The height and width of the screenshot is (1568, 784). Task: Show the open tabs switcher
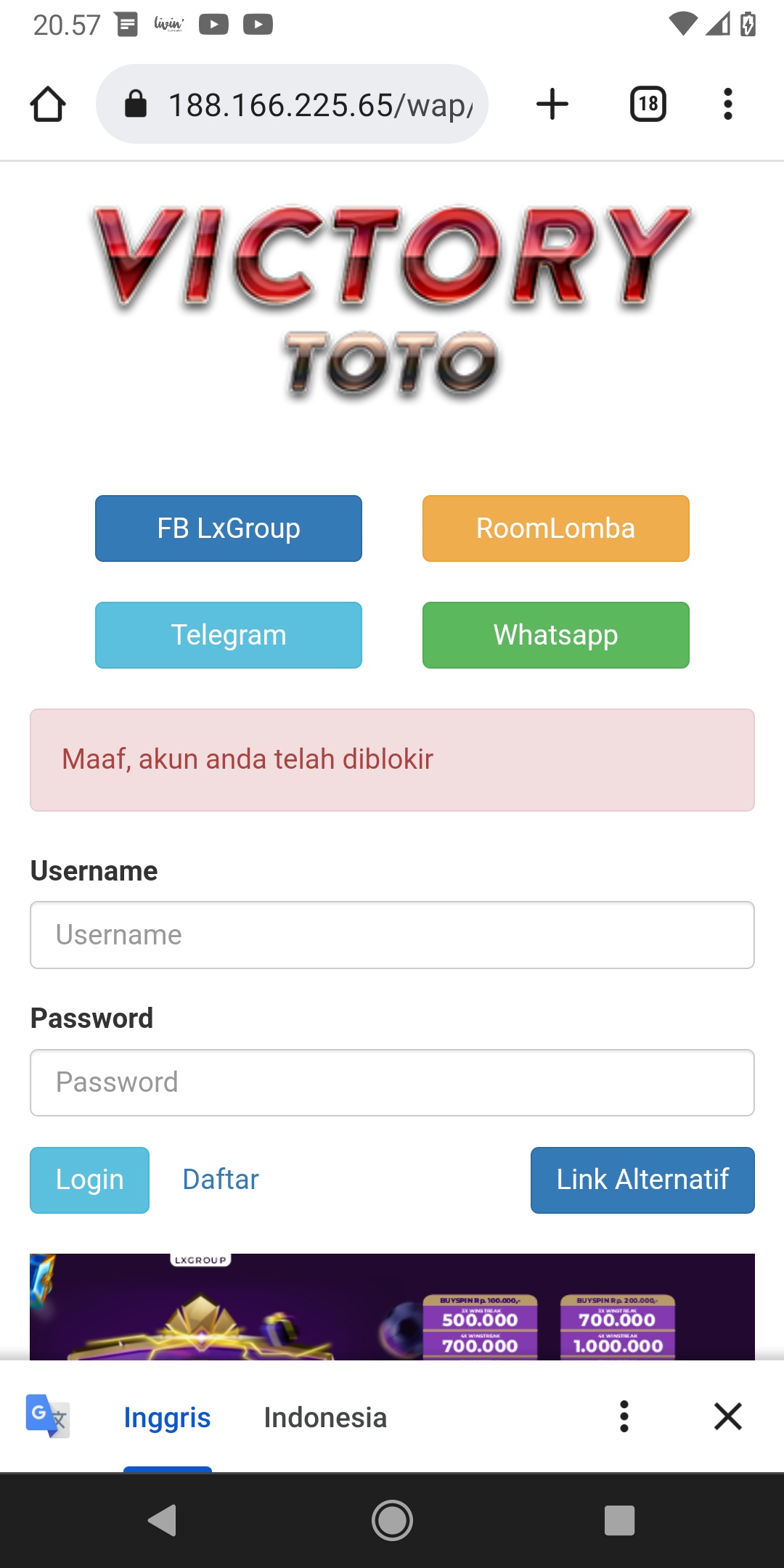(648, 105)
